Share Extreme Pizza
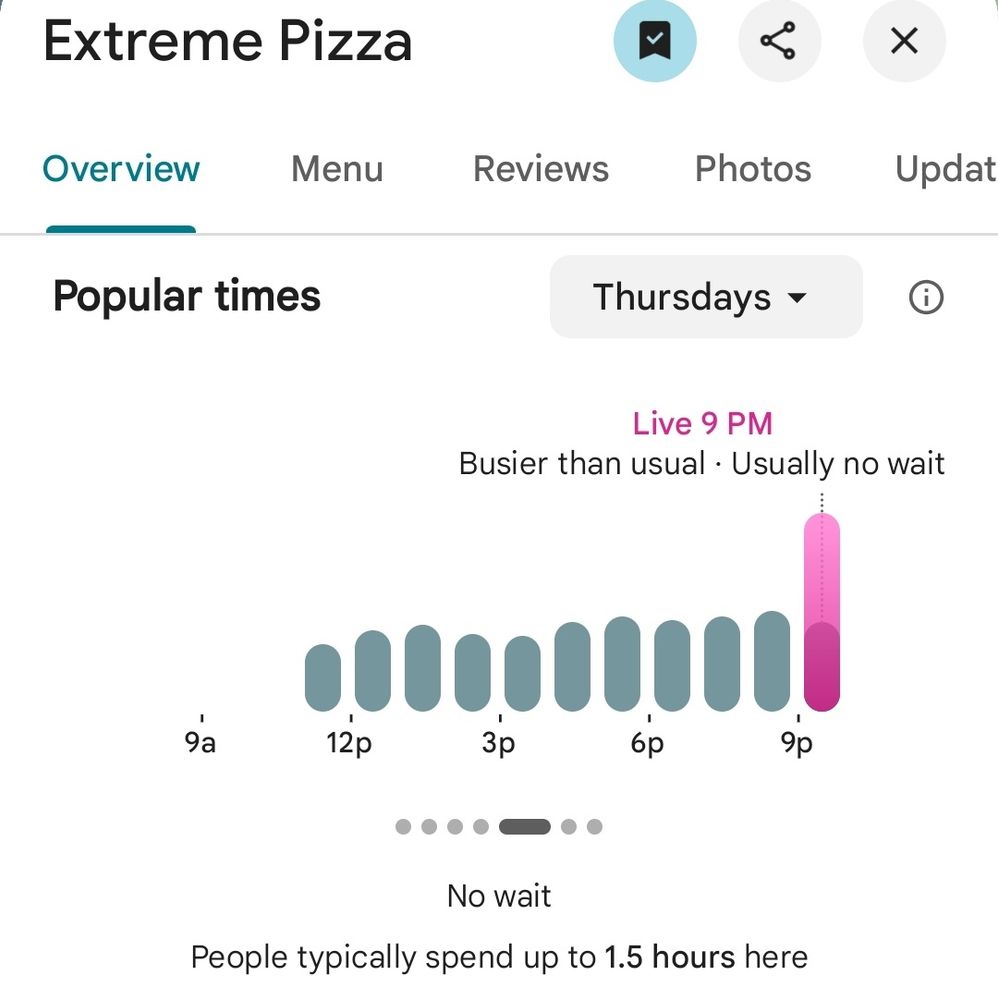The image size is (998, 1000). click(779, 41)
